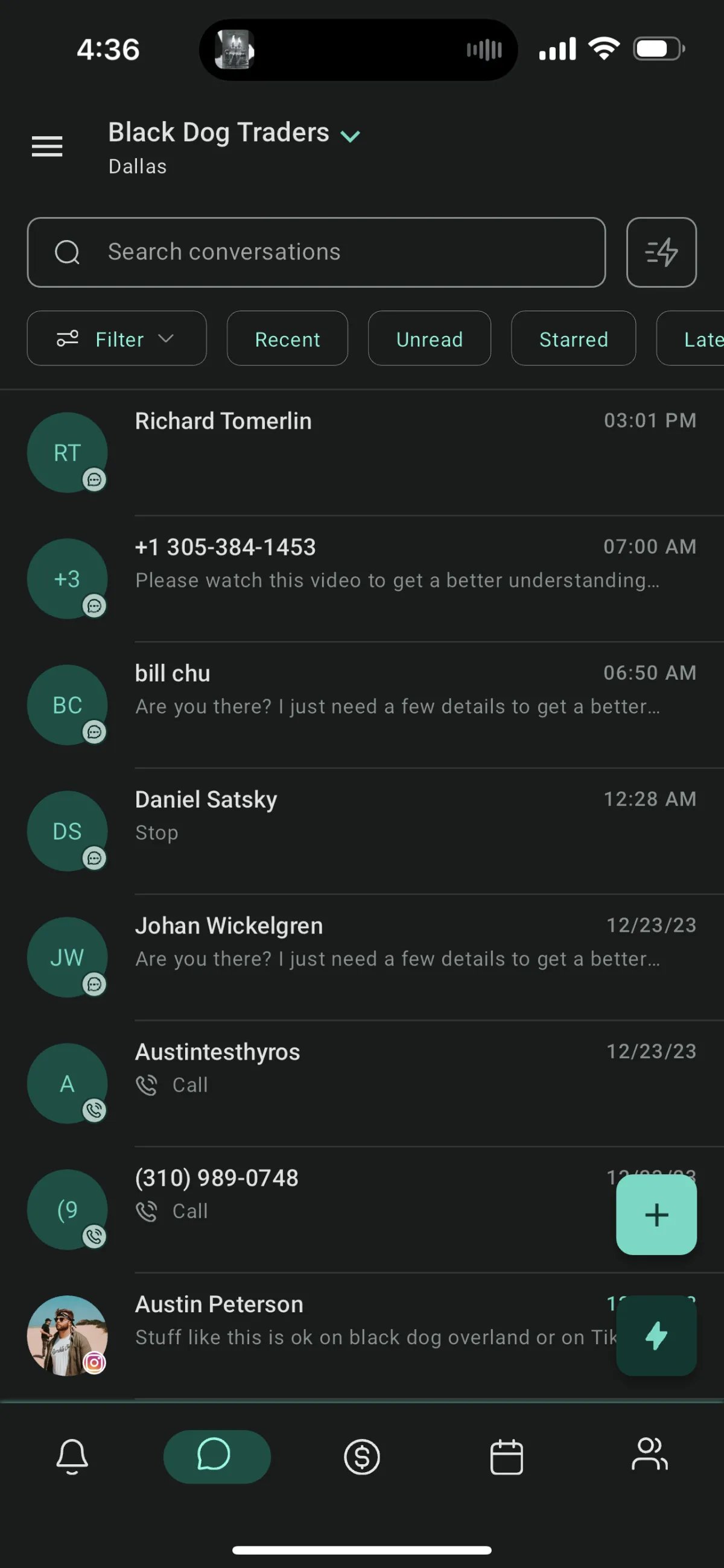Open the Filter dropdown
Viewport: 724px width, 1568px height.
[117, 338]
